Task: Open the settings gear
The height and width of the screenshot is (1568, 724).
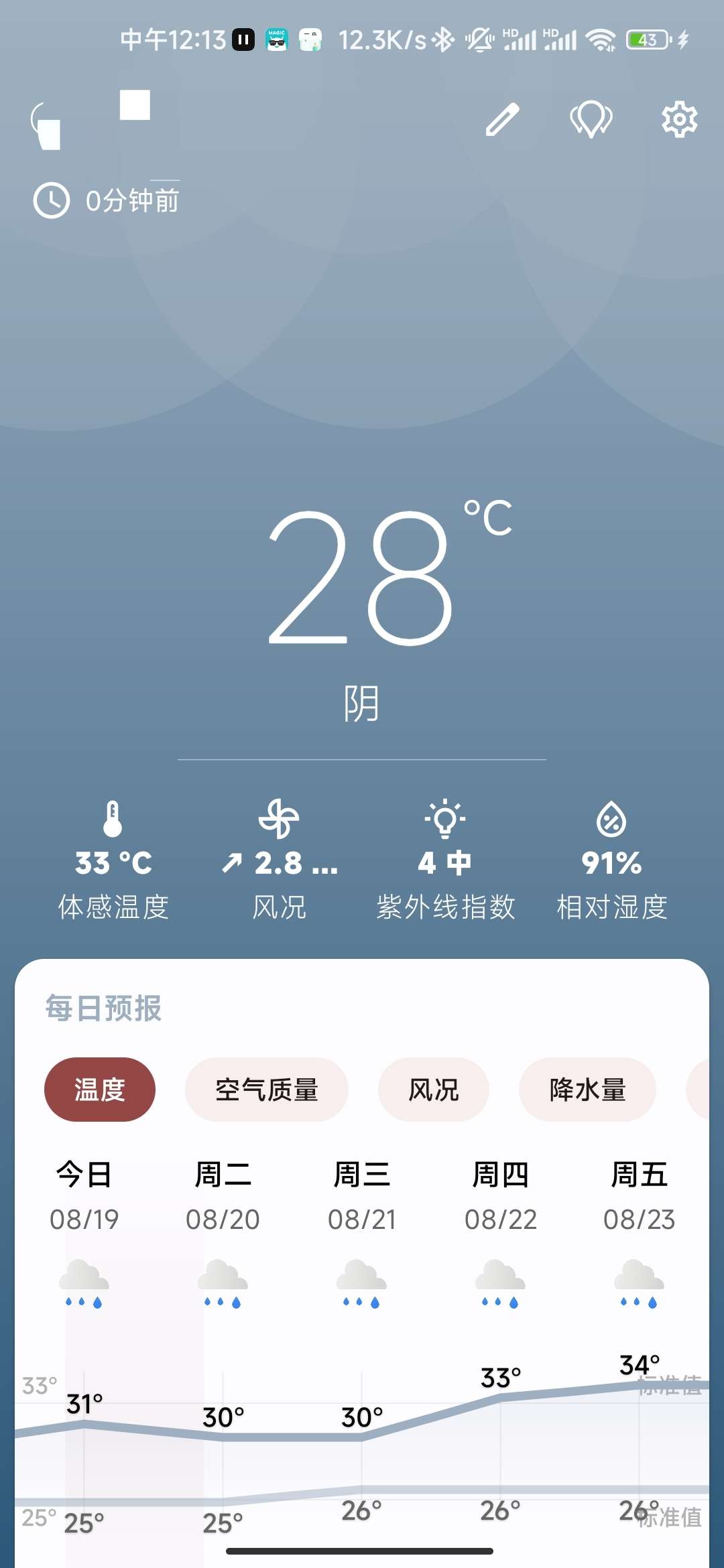Action: tap(679, 120)
